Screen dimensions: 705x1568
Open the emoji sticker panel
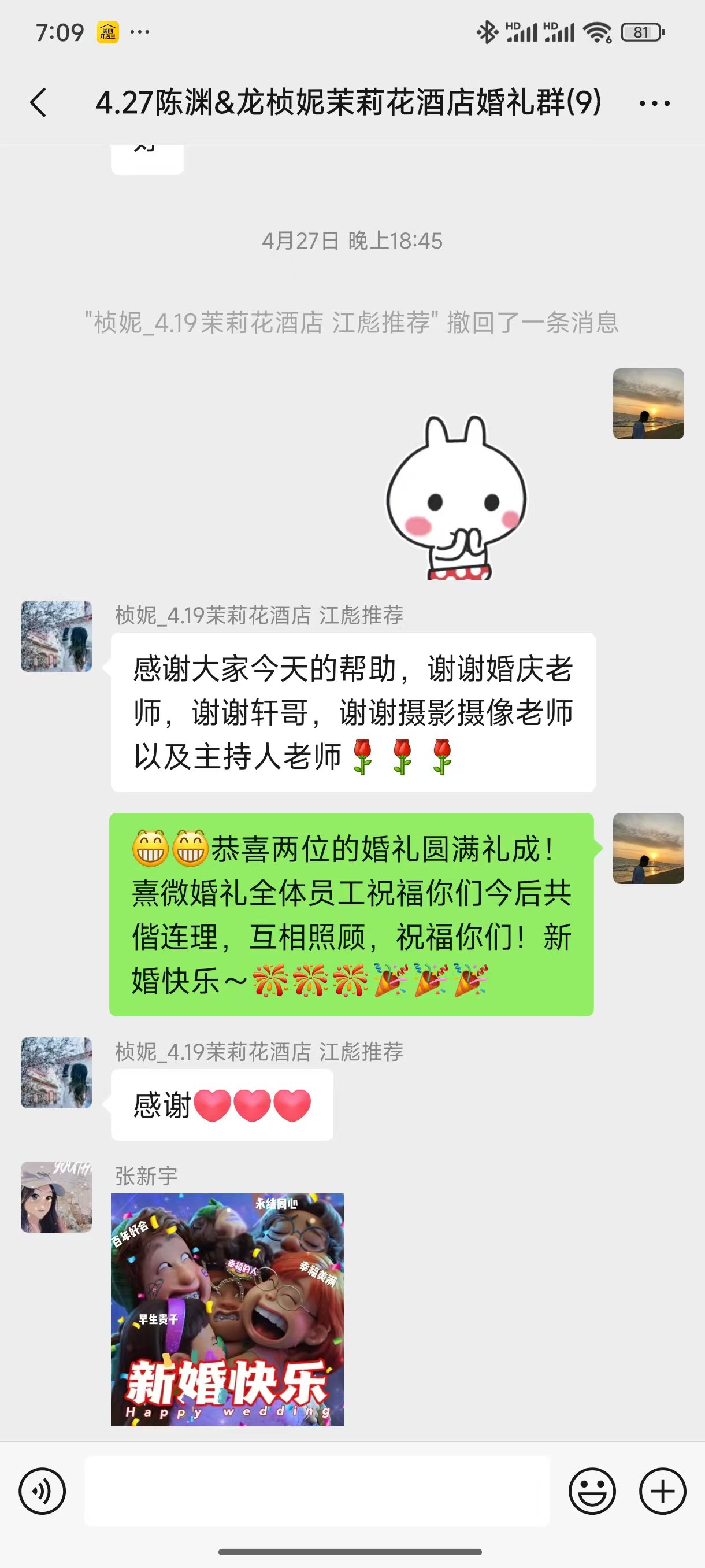[592, 1491]
